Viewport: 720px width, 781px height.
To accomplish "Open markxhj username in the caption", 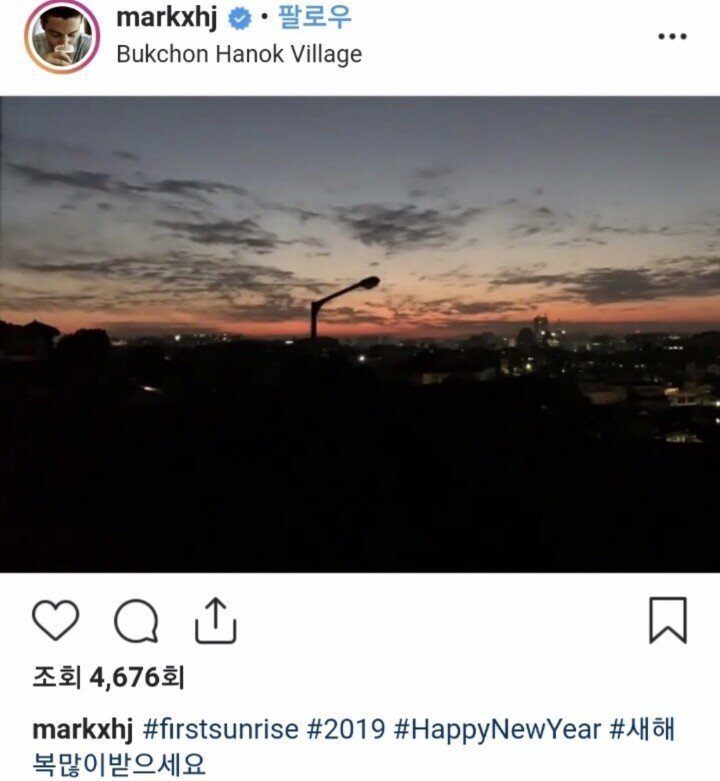I will tap(83, 729).
